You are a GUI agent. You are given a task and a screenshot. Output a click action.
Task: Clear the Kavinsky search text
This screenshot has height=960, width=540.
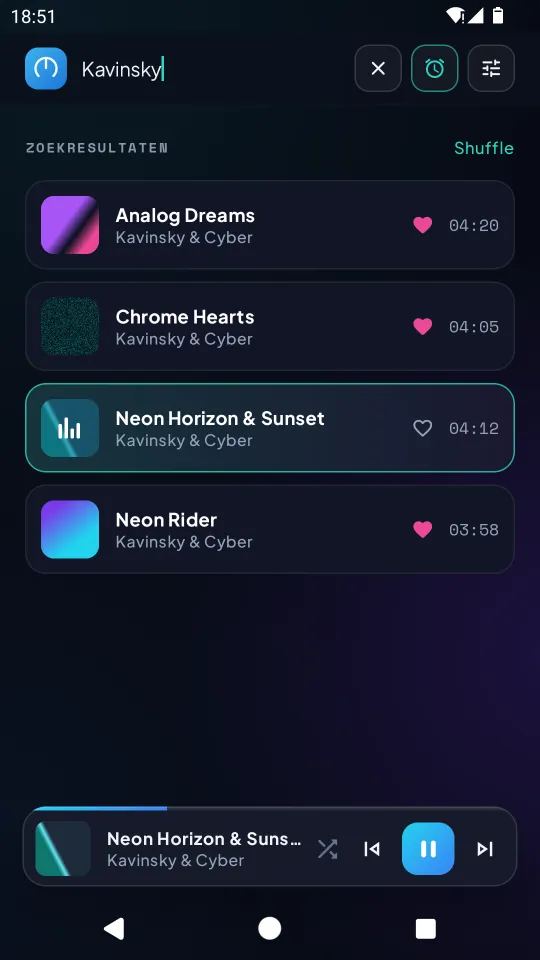[378, 69]
